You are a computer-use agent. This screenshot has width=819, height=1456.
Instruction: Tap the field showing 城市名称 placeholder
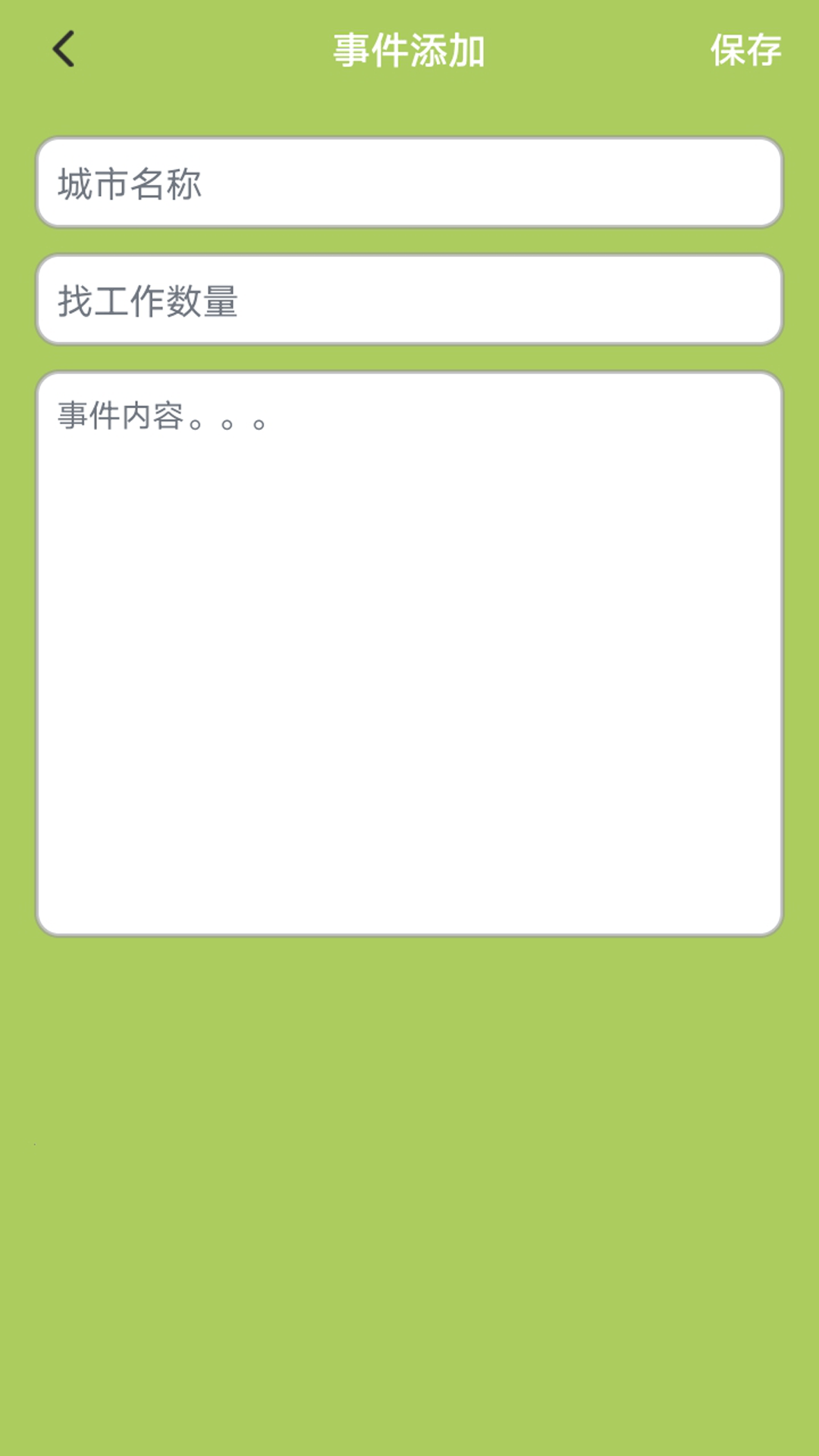[409, 182]
